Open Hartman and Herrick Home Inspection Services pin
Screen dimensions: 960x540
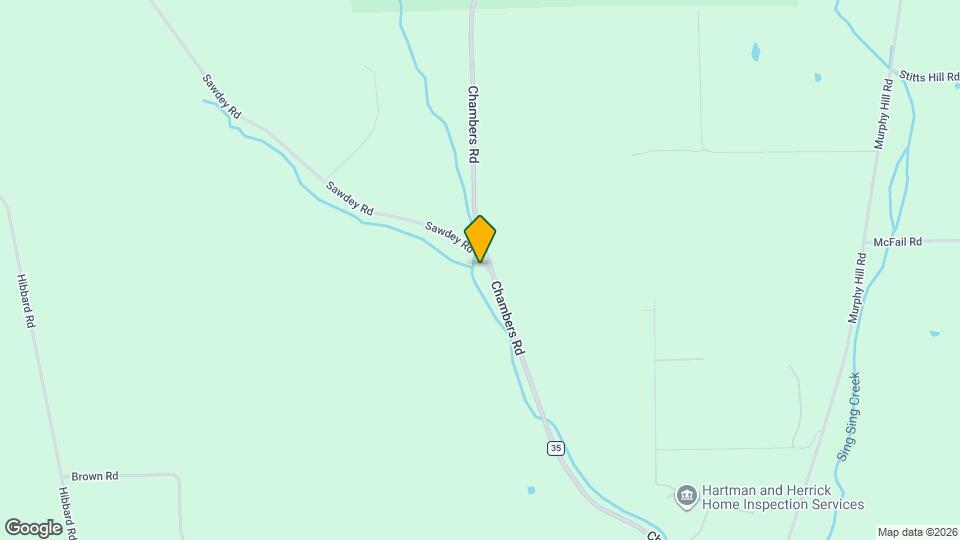coord(686,495)
